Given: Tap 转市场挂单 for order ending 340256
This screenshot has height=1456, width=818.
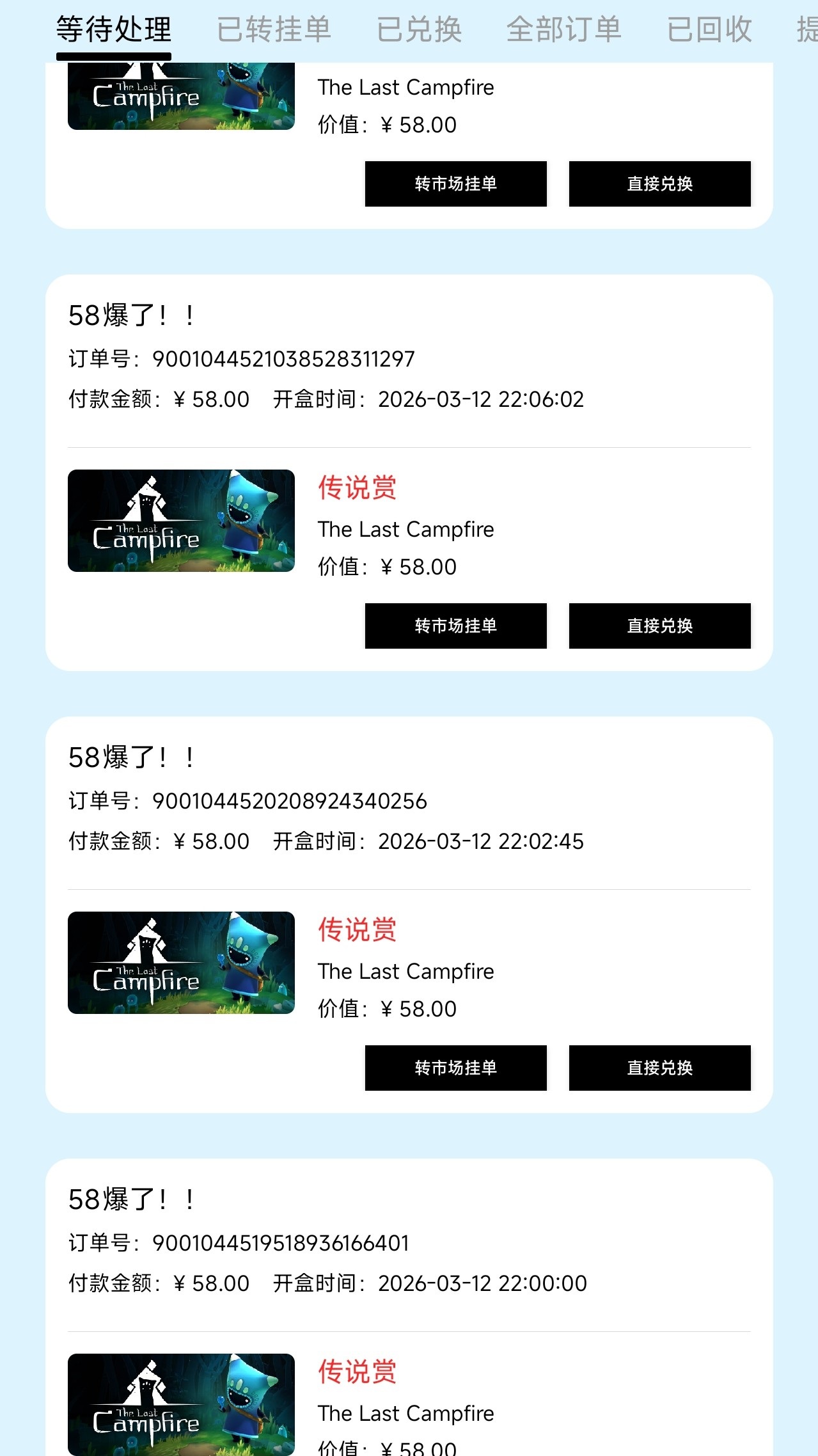Looking at the screenshot, I should (455, 1068).
